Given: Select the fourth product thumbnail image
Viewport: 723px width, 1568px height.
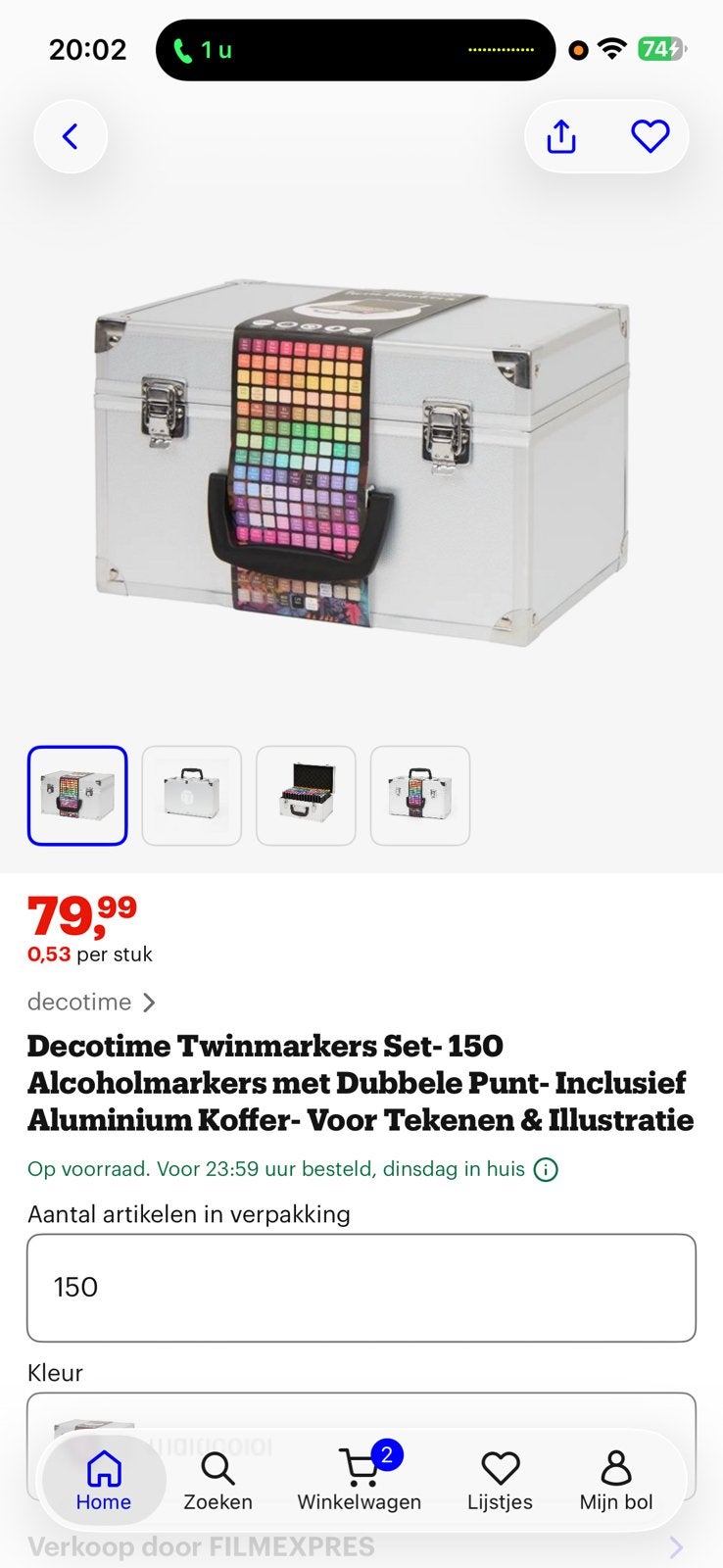Looking at the screenshot, I should (420, 796).
